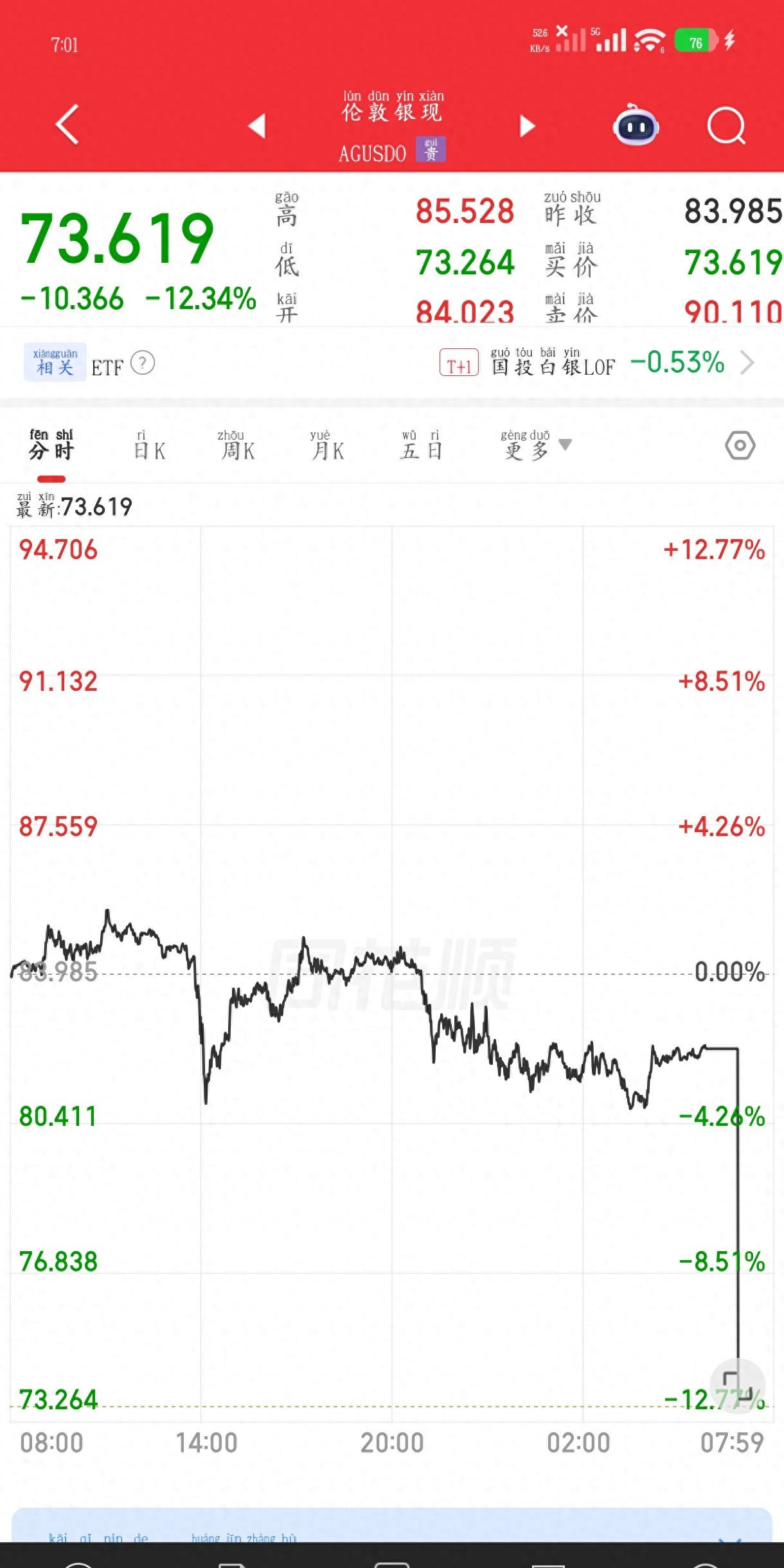Open chart settings gear icon
This screenshot has width=784, height=1568.
[739, 444]
